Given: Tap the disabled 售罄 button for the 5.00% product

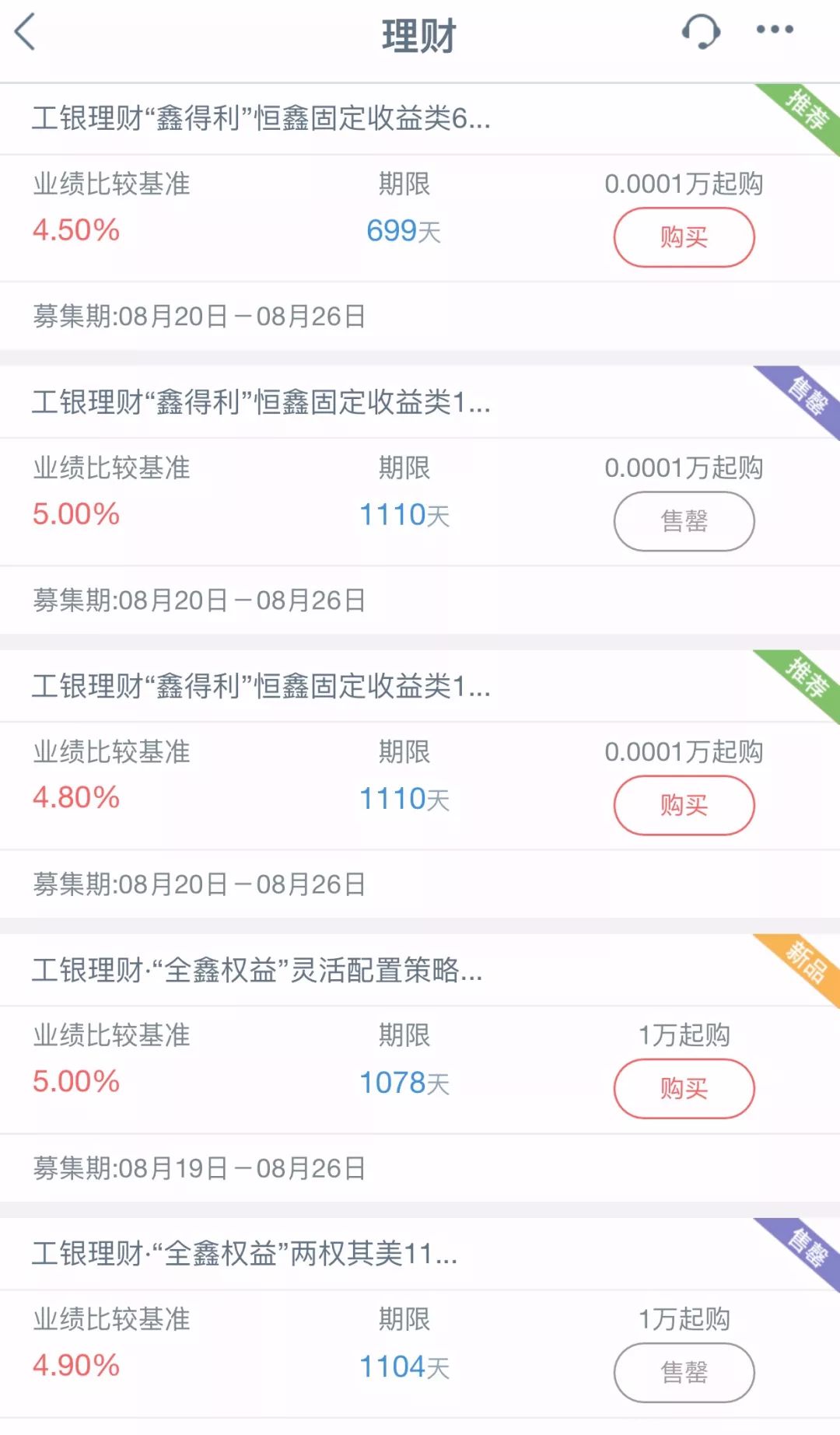Looking at the screenshot, I should point(684,521).
